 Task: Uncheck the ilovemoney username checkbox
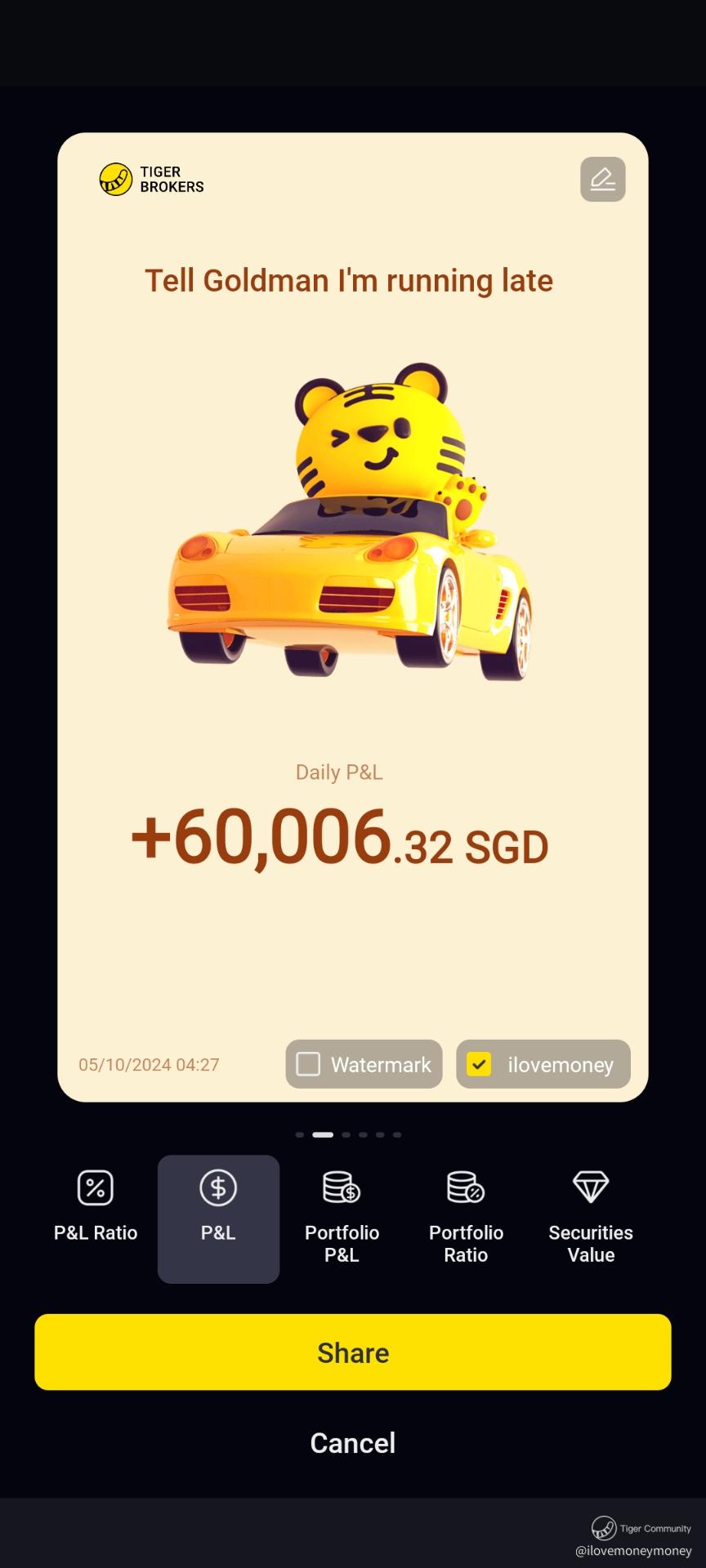tap(479, 1064)
